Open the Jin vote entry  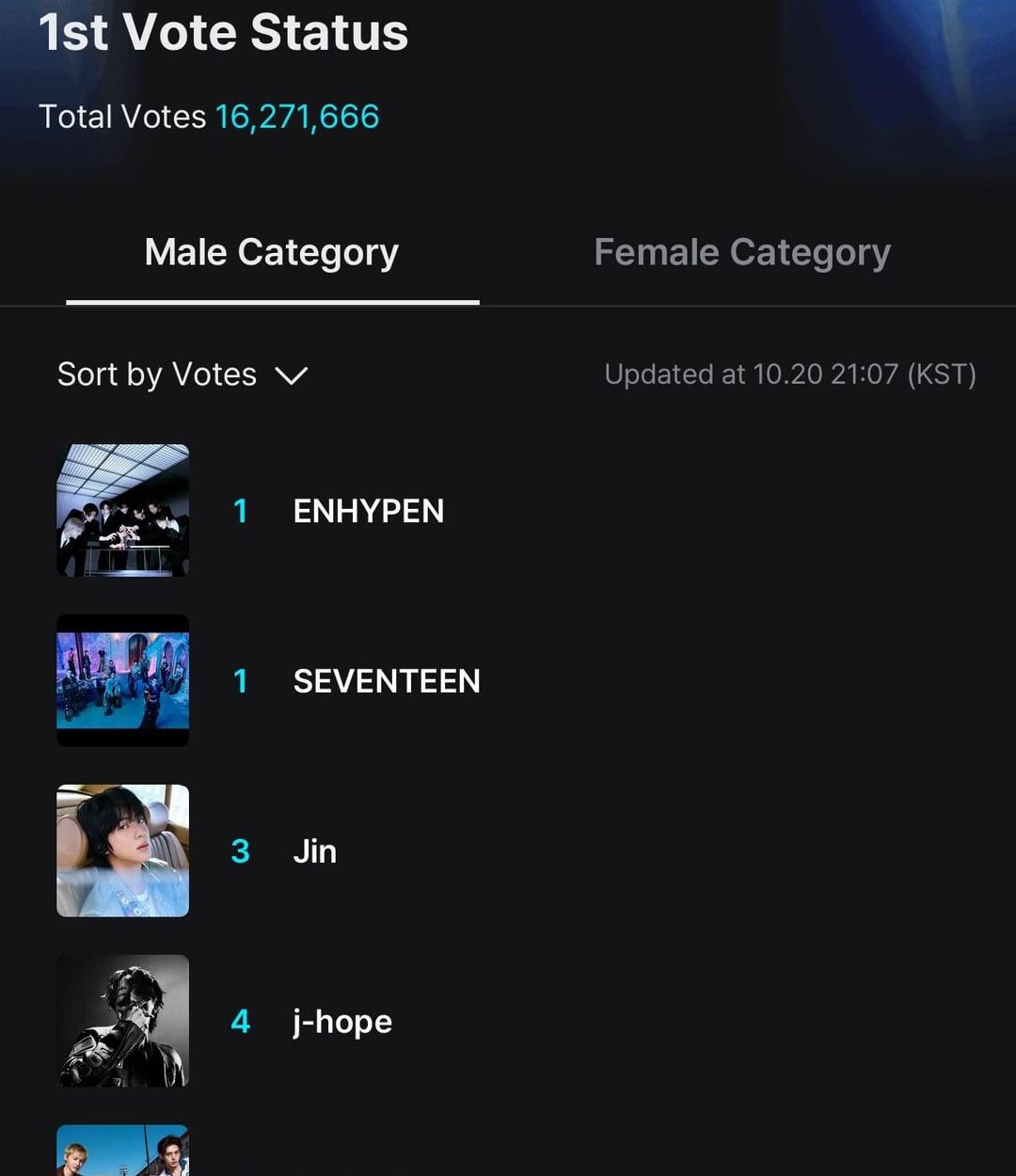pyautogui.click(x=314, y=851)
